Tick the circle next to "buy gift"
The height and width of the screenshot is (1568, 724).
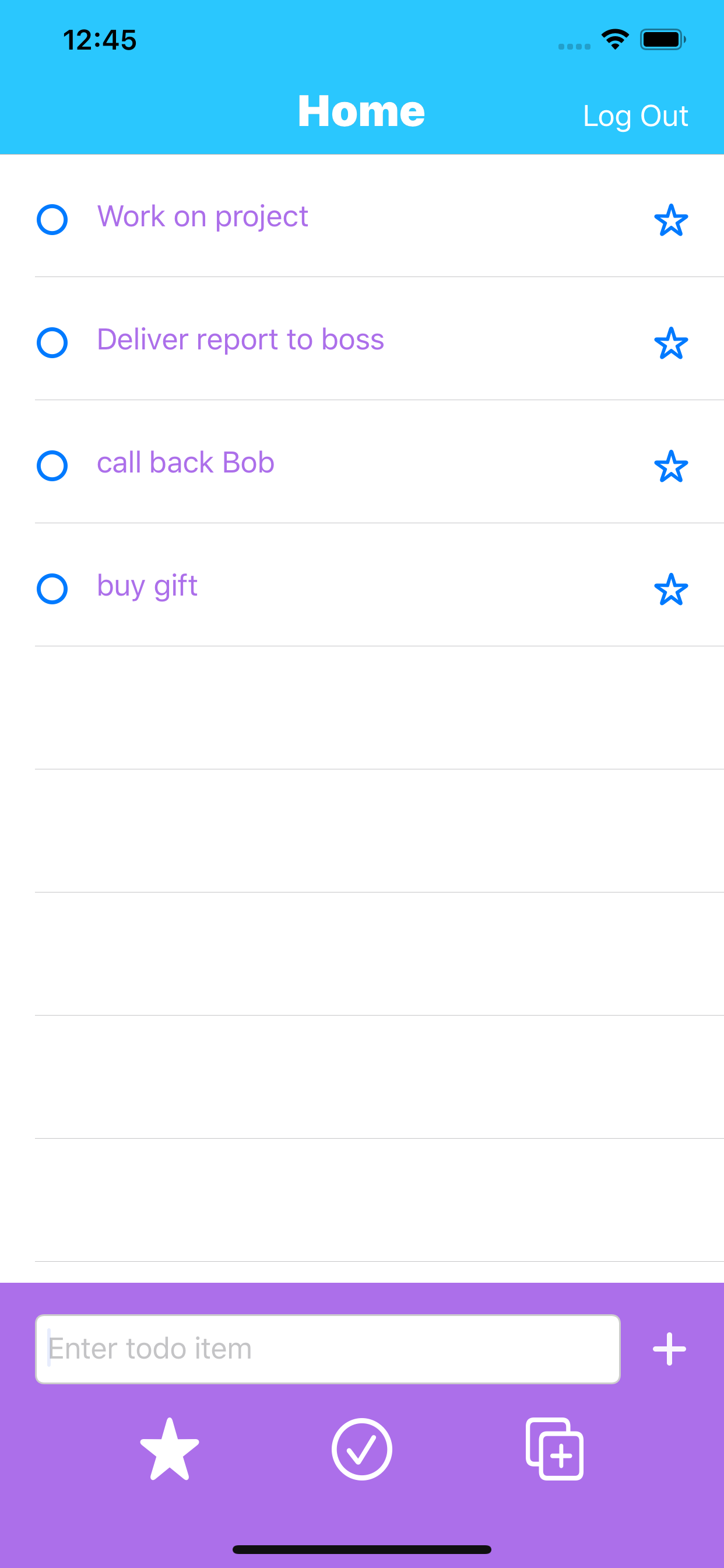click(52, 589)
